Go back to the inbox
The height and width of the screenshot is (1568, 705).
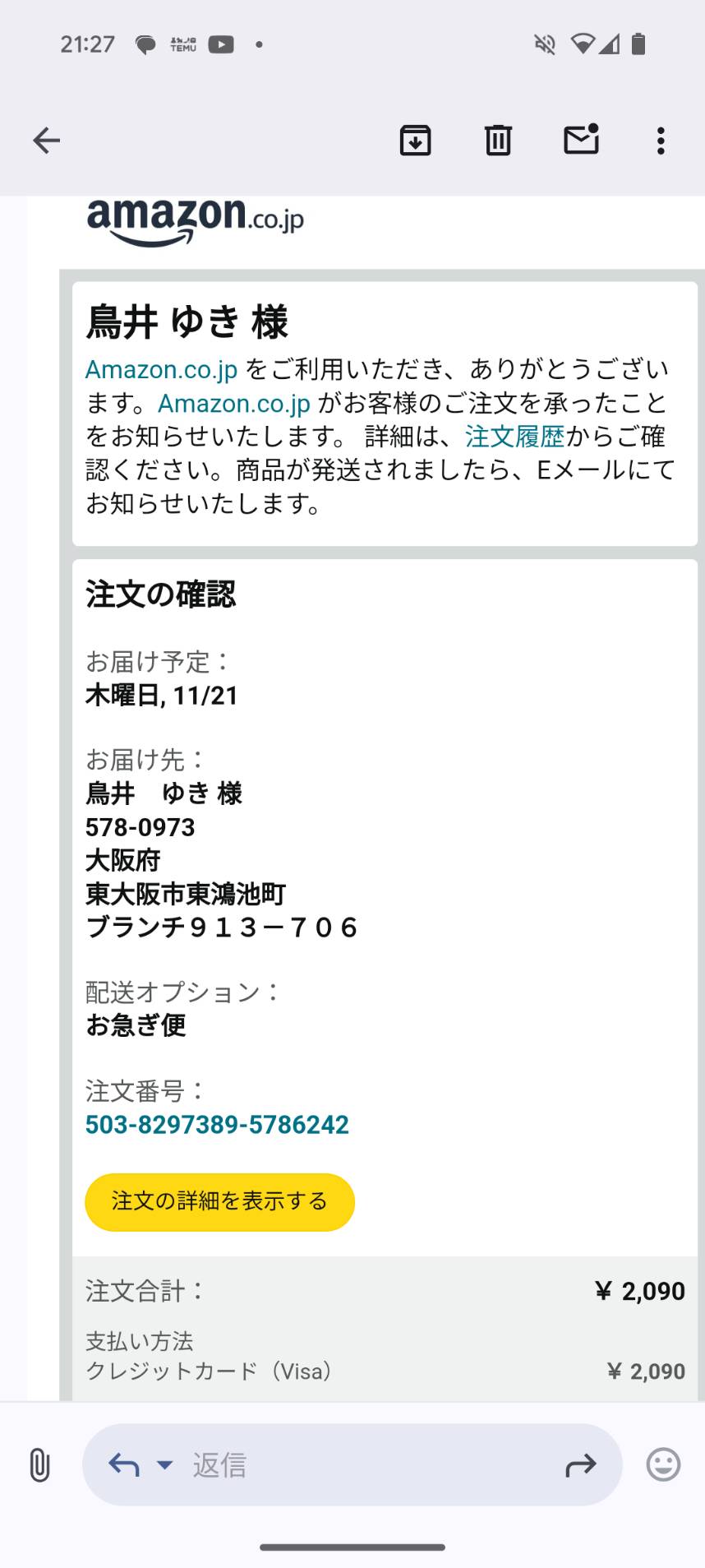point(47,141)
